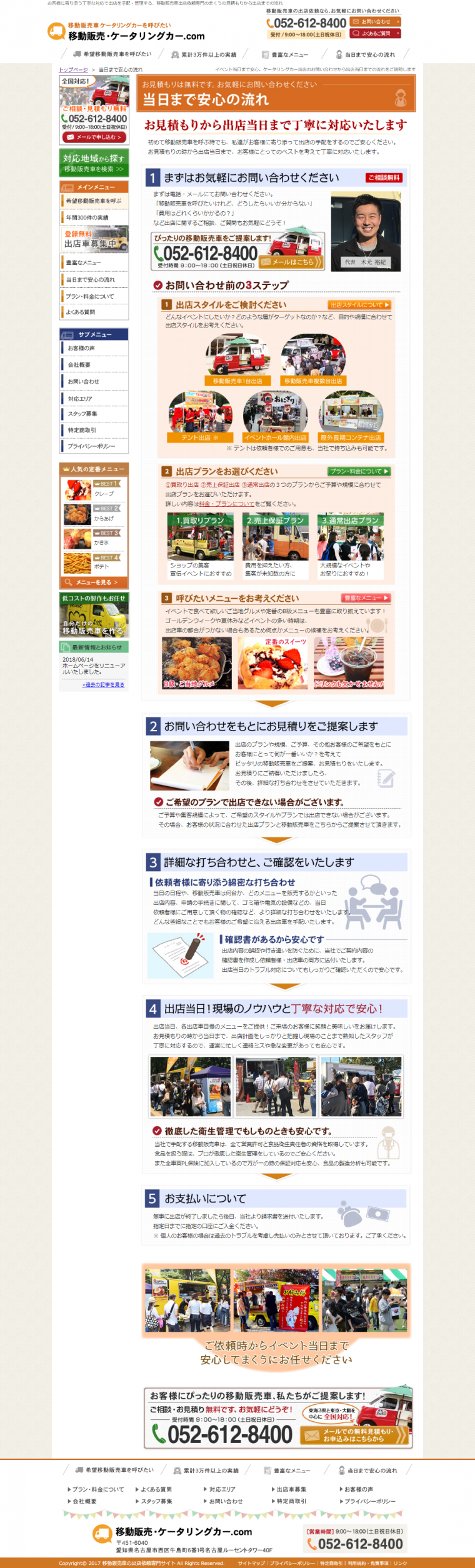Tap the メールで申し込む sidebar button
475x1568 pixels.
[x=94, y=137]
